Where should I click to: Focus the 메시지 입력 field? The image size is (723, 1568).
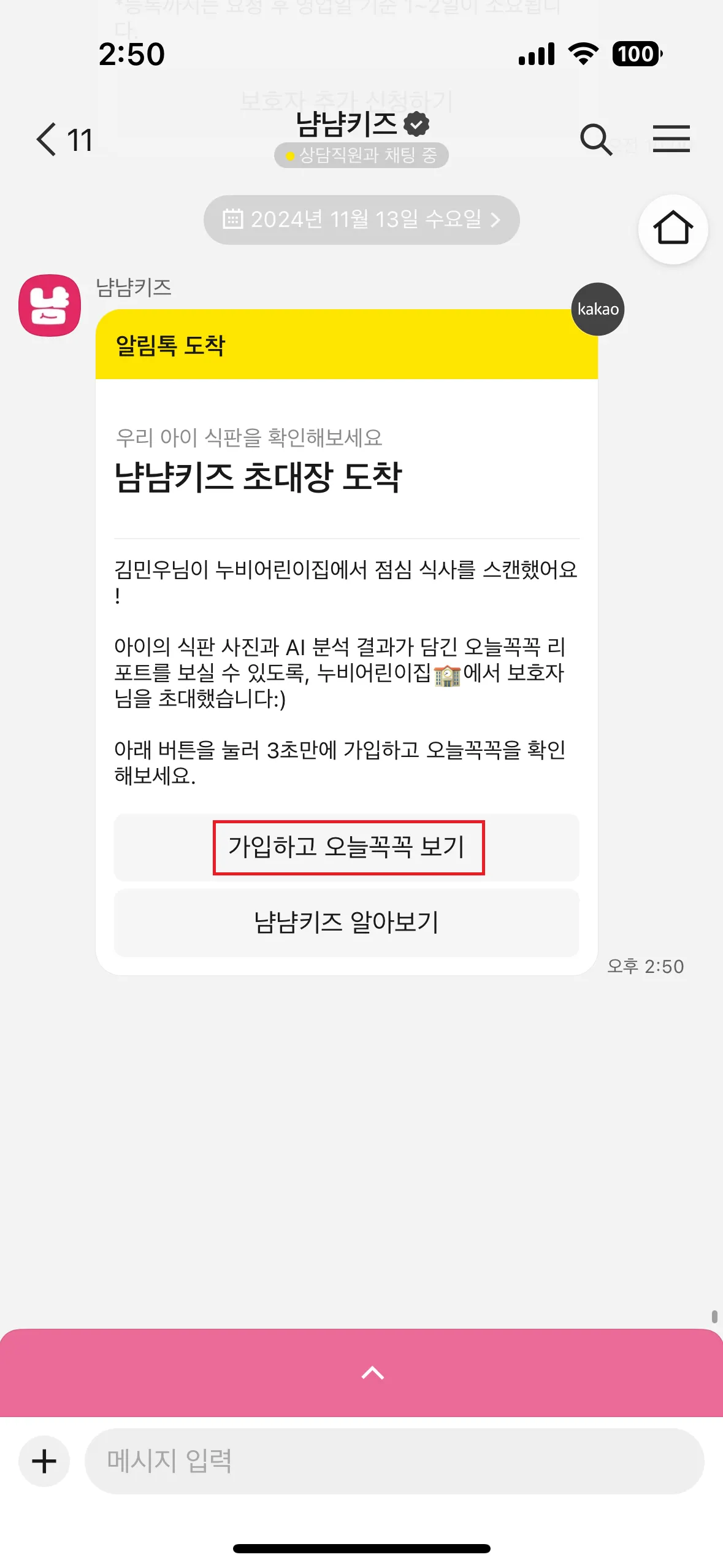(392, 1461)
